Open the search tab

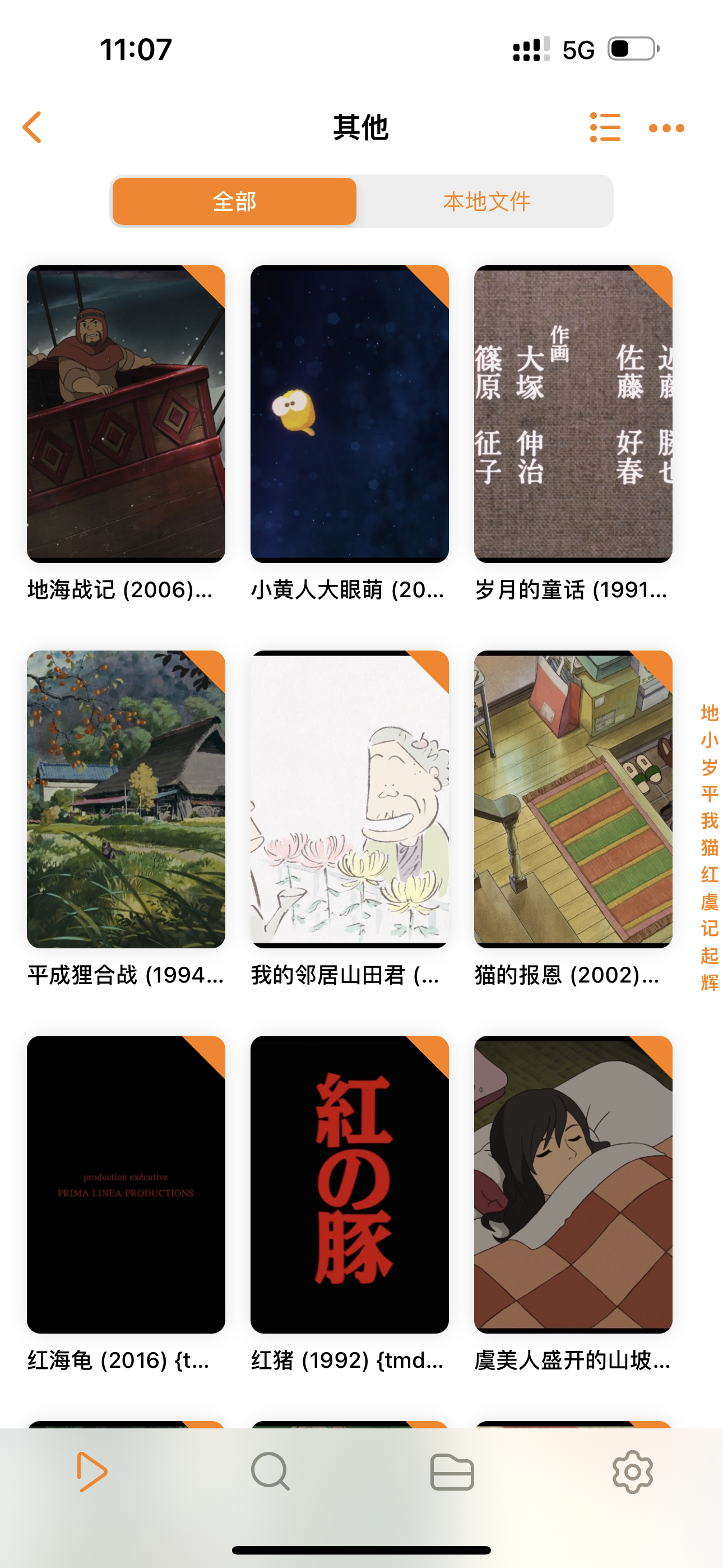click(x=270, y=1472)
